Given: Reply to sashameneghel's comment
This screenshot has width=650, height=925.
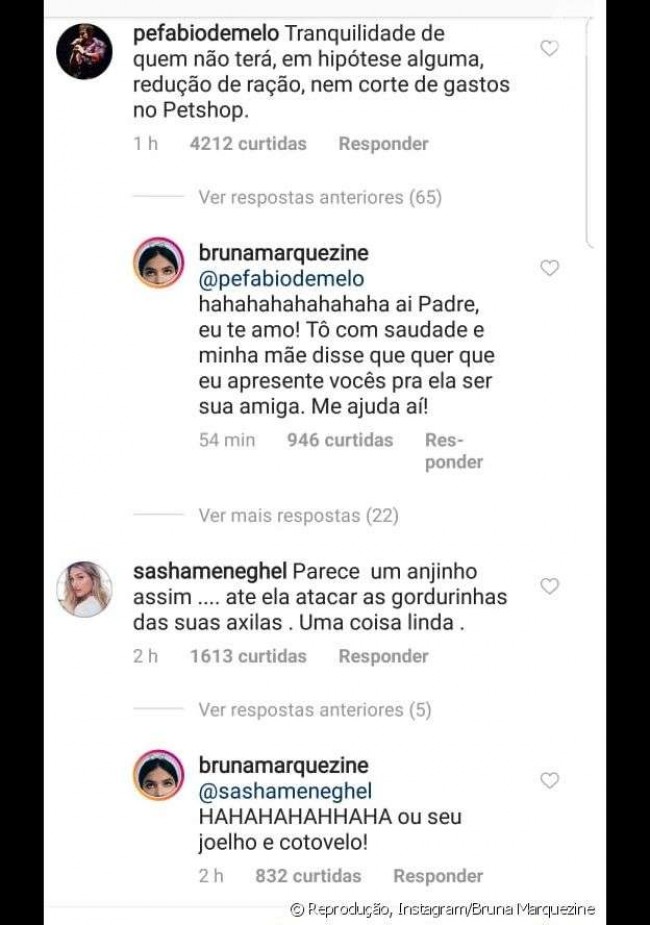Looking at the screenshot, I should pos(383,656).
